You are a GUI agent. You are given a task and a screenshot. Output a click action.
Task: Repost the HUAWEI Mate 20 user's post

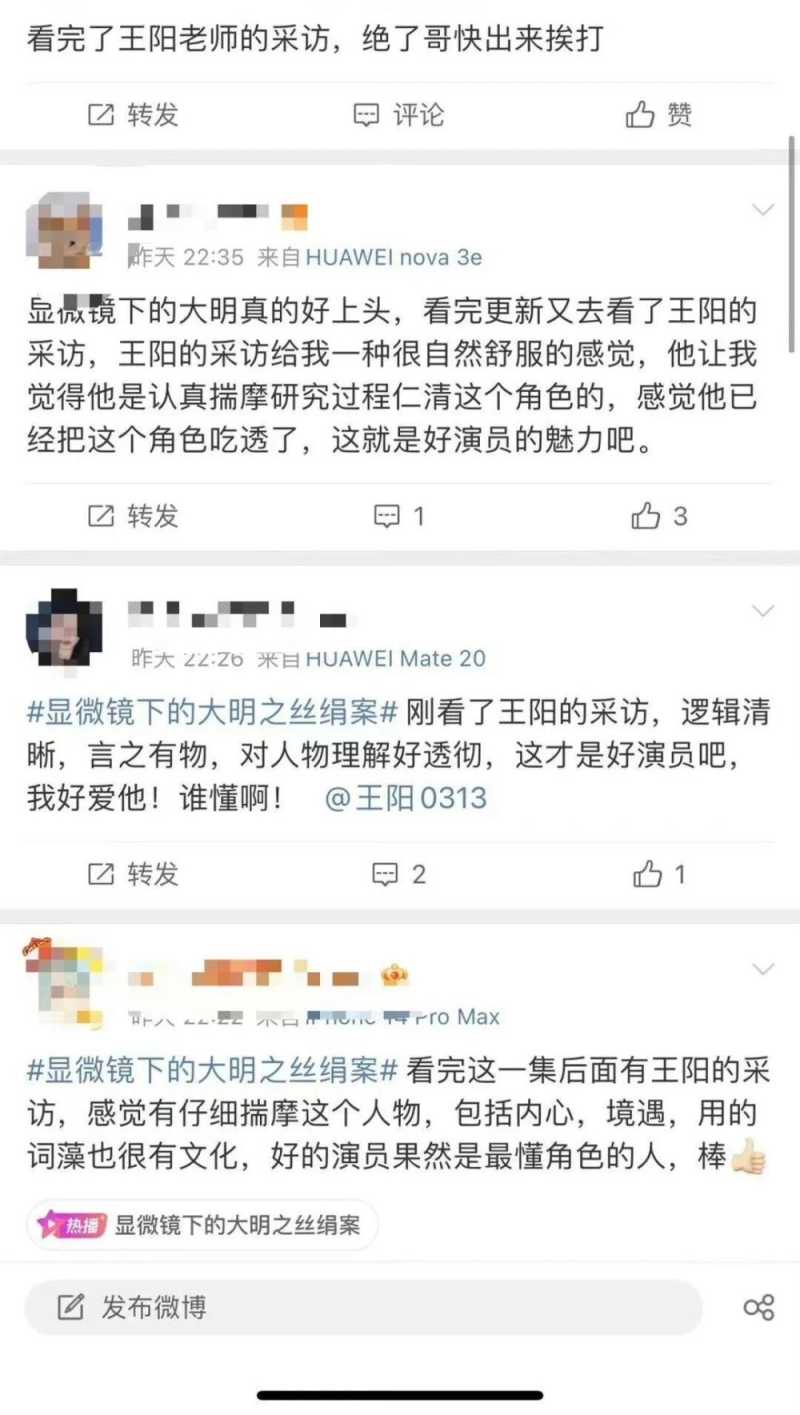(133, 874)
